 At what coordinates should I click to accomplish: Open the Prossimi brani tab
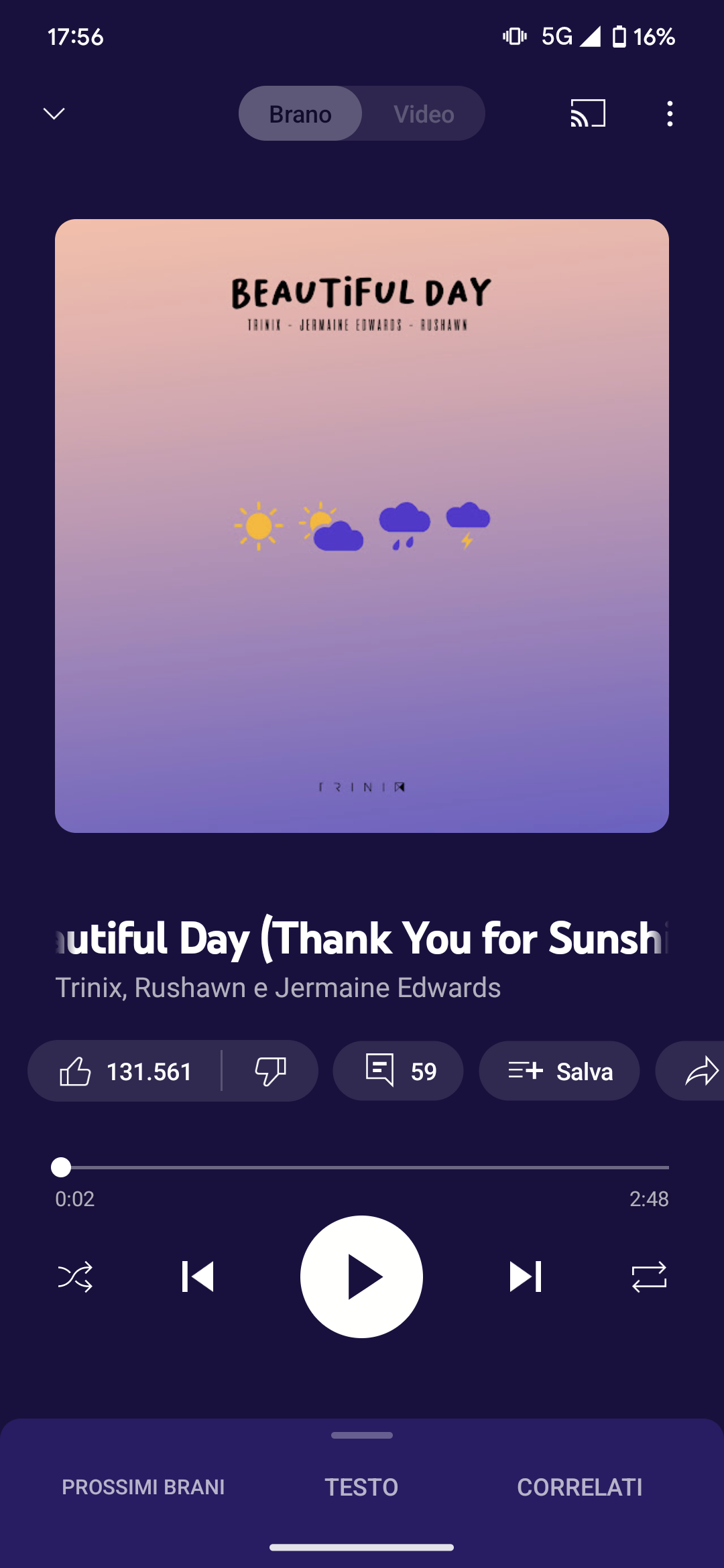pyautogui.click(x=143, y=1488)
